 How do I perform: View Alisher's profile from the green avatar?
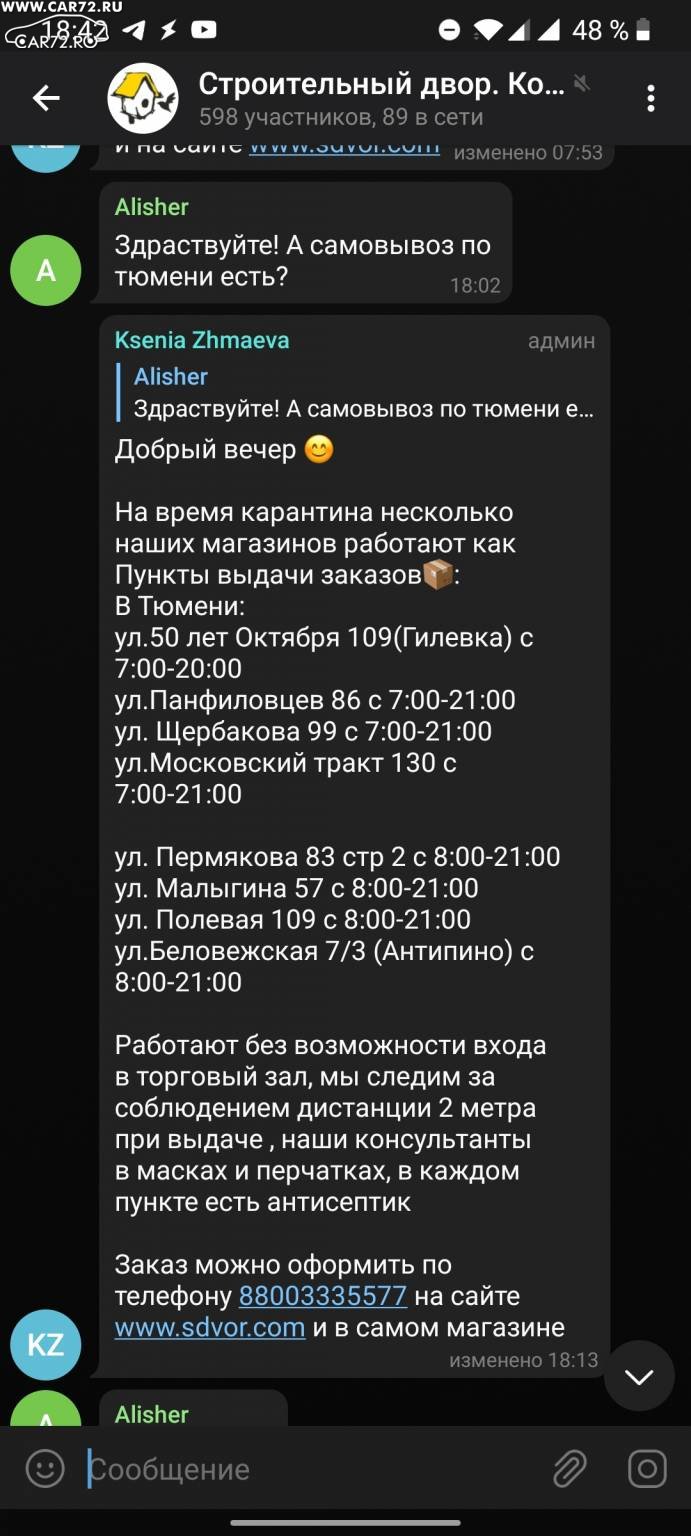(x=46, y=270)
